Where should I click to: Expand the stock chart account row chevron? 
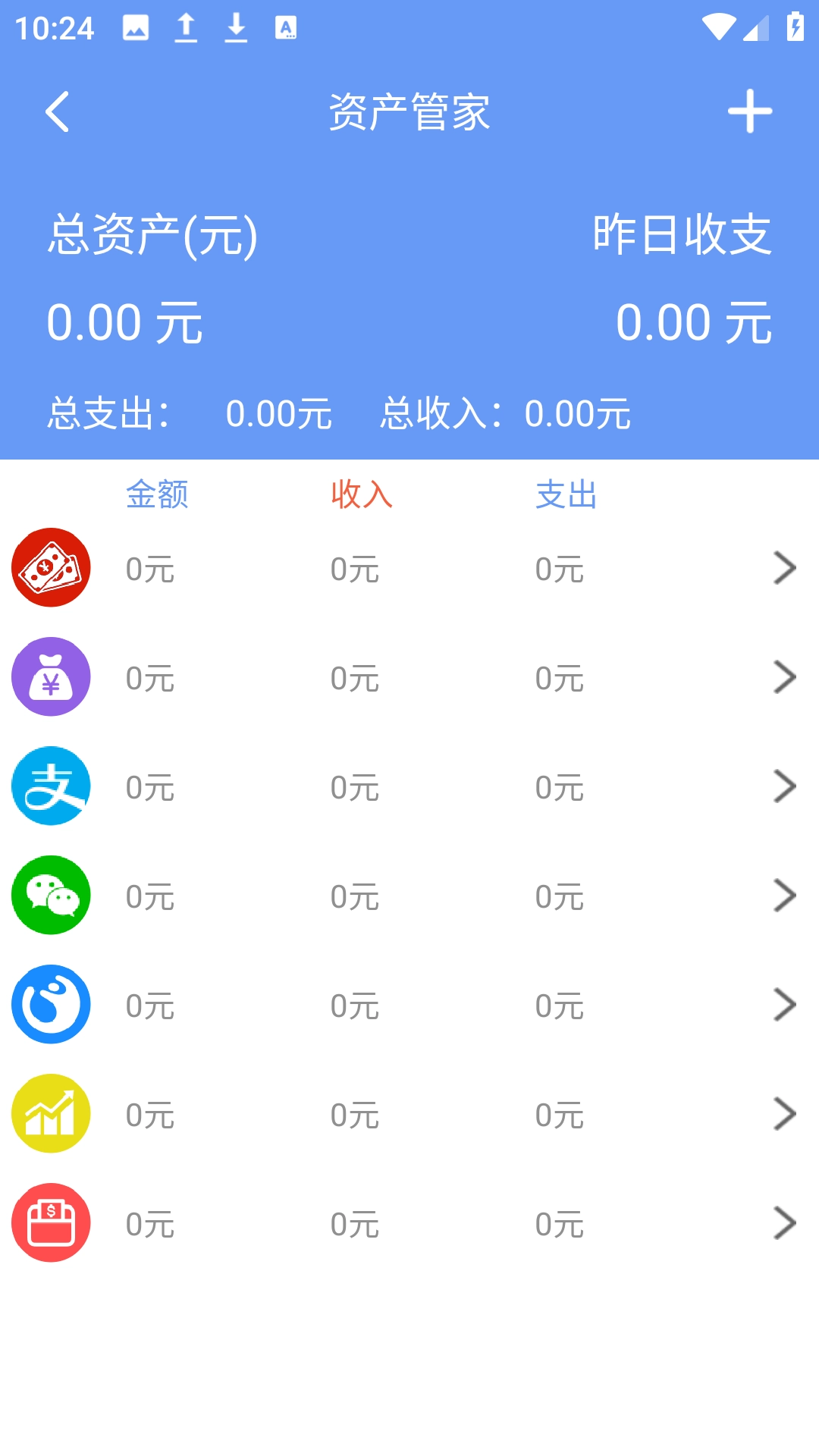pos(784,1113)
